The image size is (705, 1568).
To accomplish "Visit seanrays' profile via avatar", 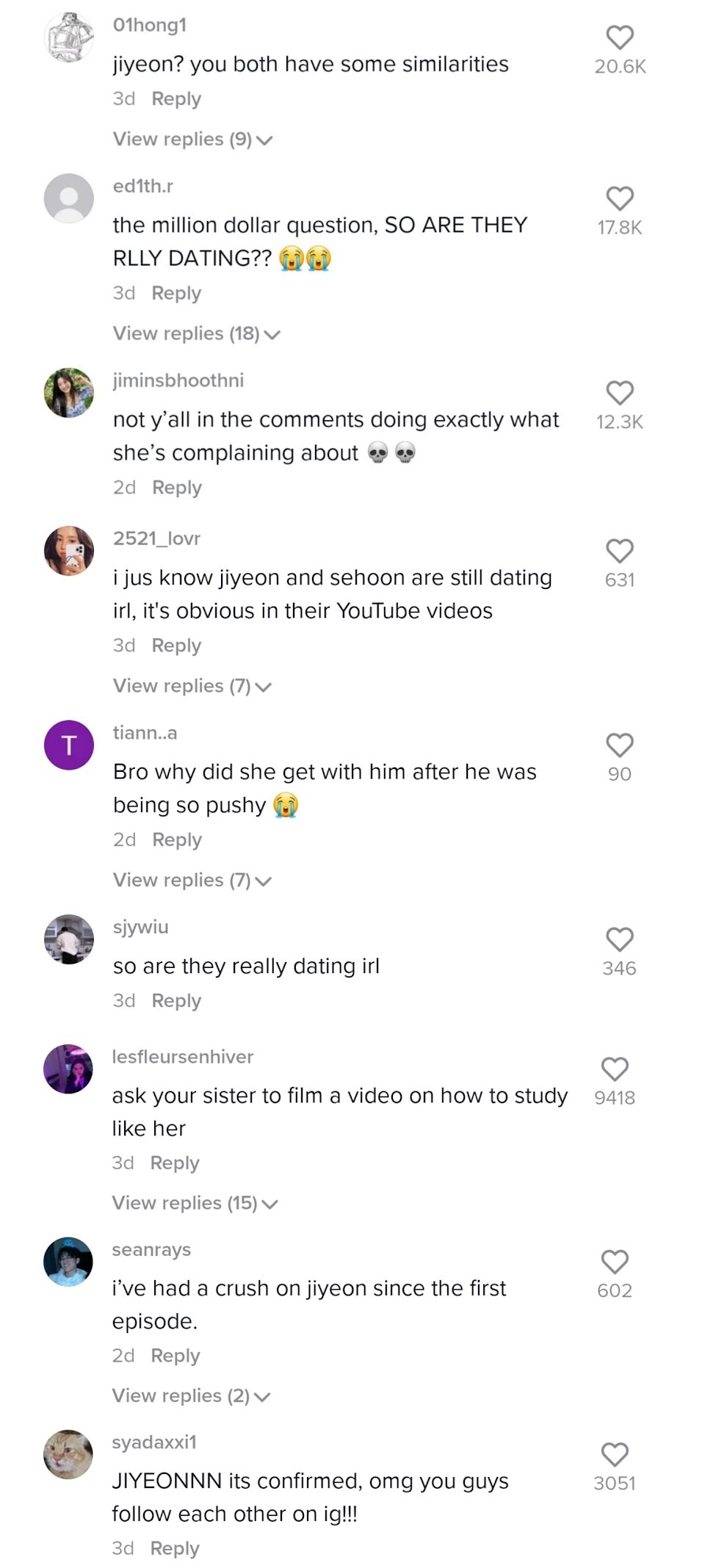I will (x=68, y=1262).
